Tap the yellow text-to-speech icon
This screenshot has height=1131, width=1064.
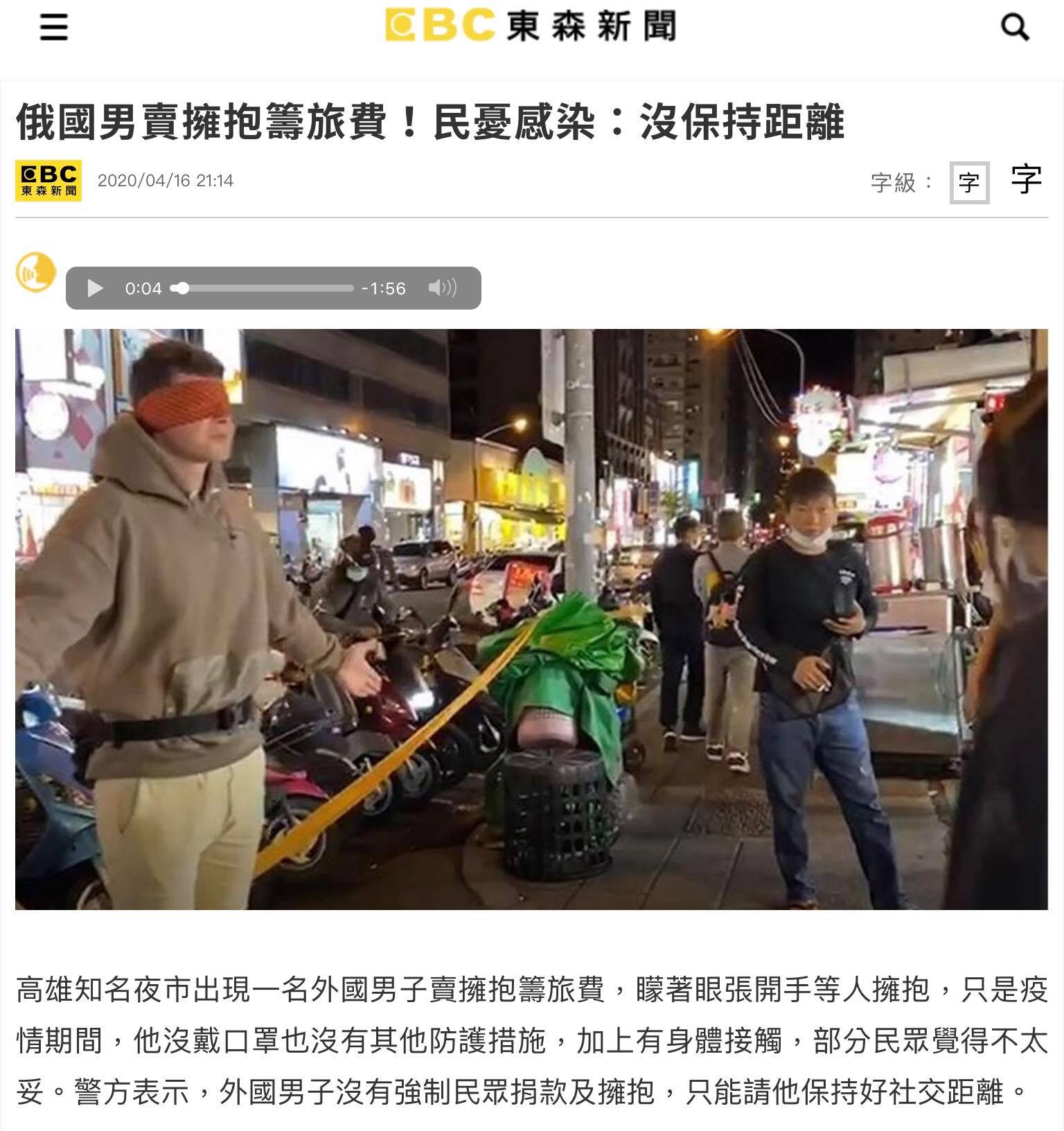(36, 272)
